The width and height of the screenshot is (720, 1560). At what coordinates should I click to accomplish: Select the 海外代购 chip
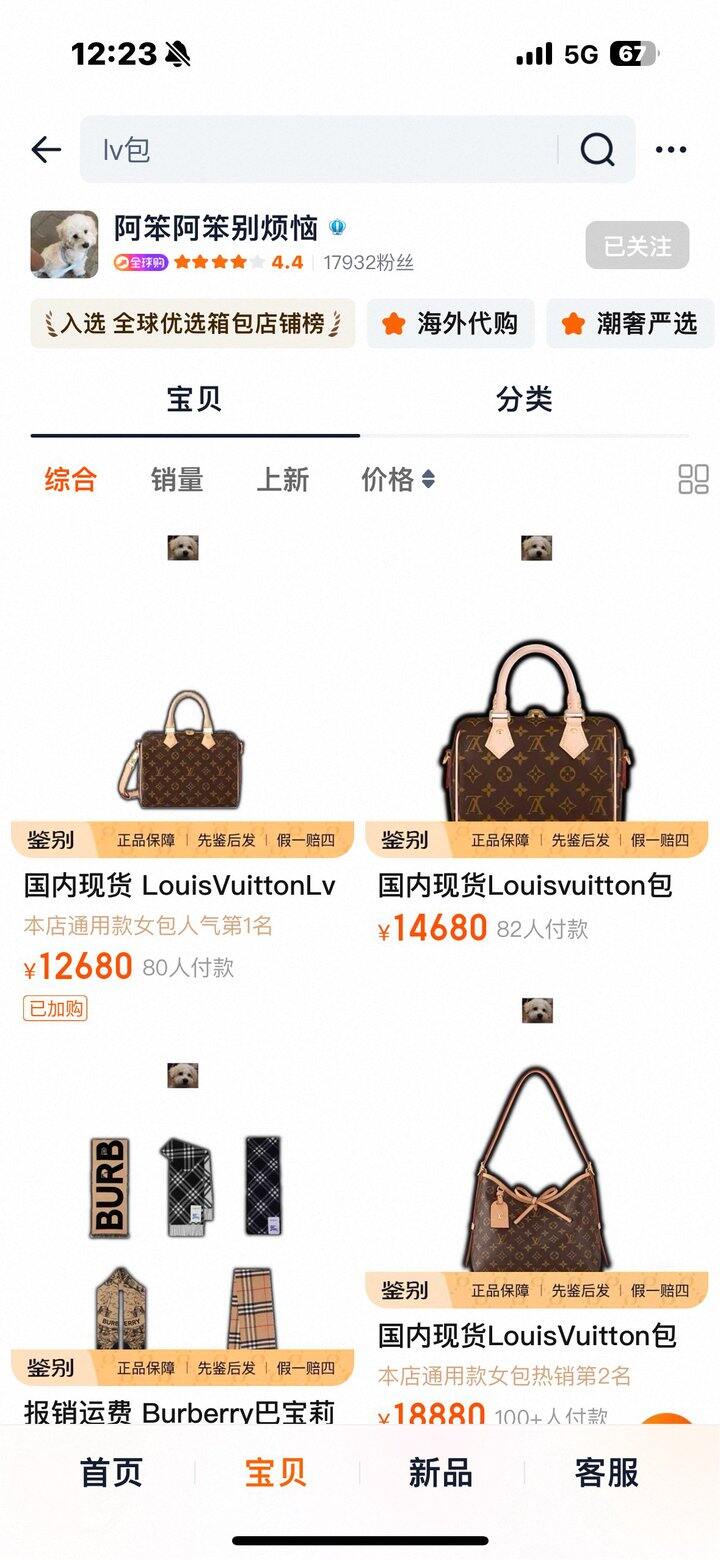coord(450,324)
